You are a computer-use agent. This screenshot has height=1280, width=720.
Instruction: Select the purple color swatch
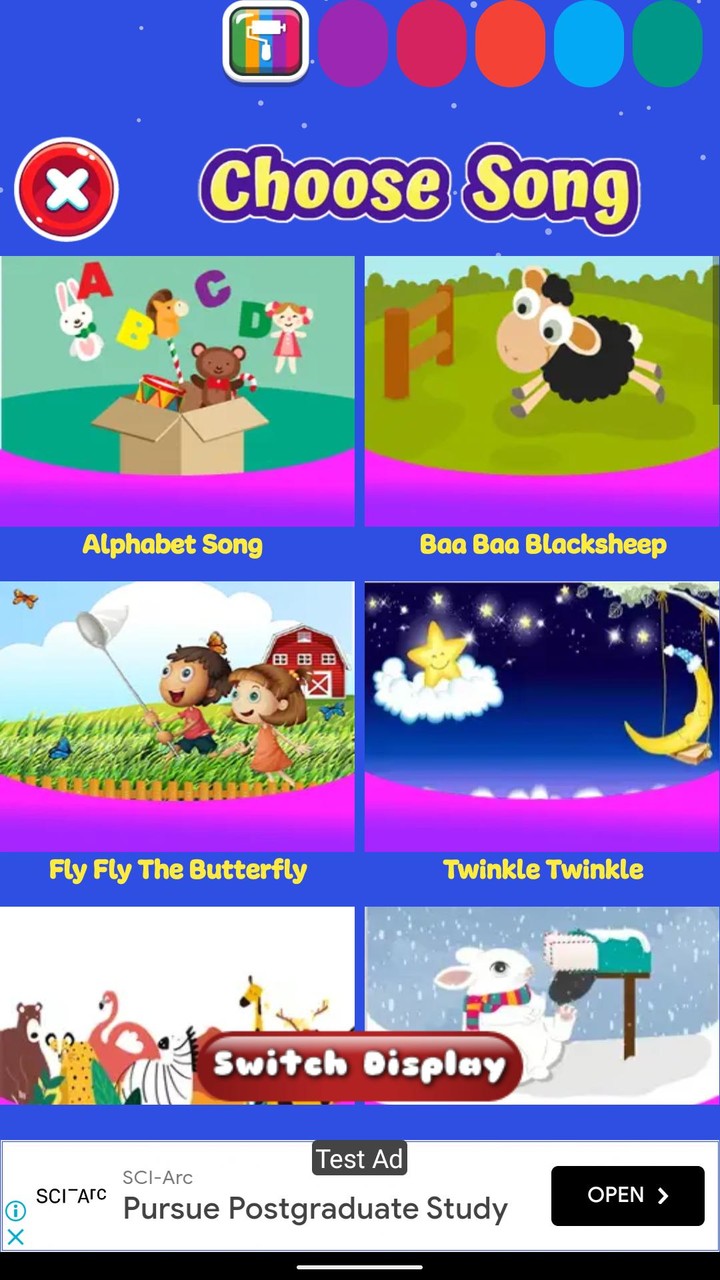[x=353, y=44]
